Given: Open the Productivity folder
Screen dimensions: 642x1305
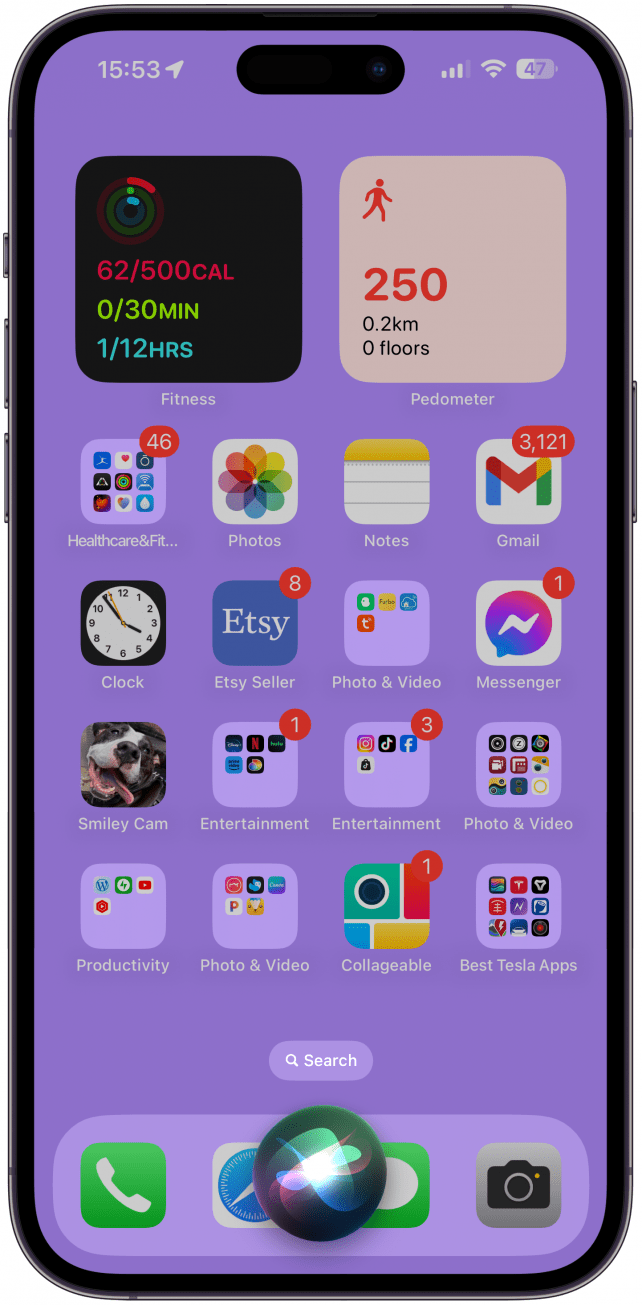Looking at the screenshot, I should click(x=123, y=906).
